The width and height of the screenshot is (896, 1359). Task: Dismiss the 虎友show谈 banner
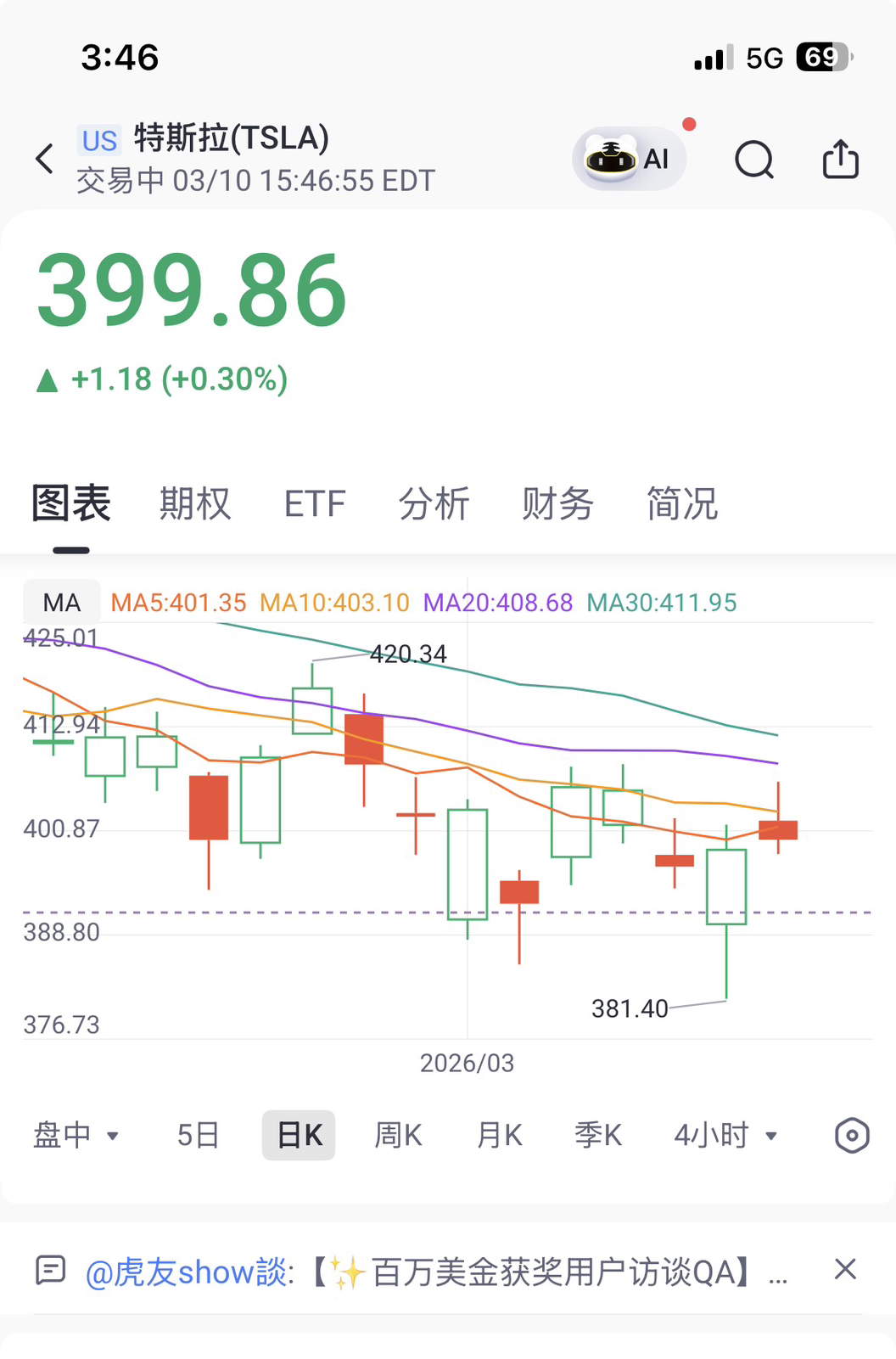(845, 1269)
